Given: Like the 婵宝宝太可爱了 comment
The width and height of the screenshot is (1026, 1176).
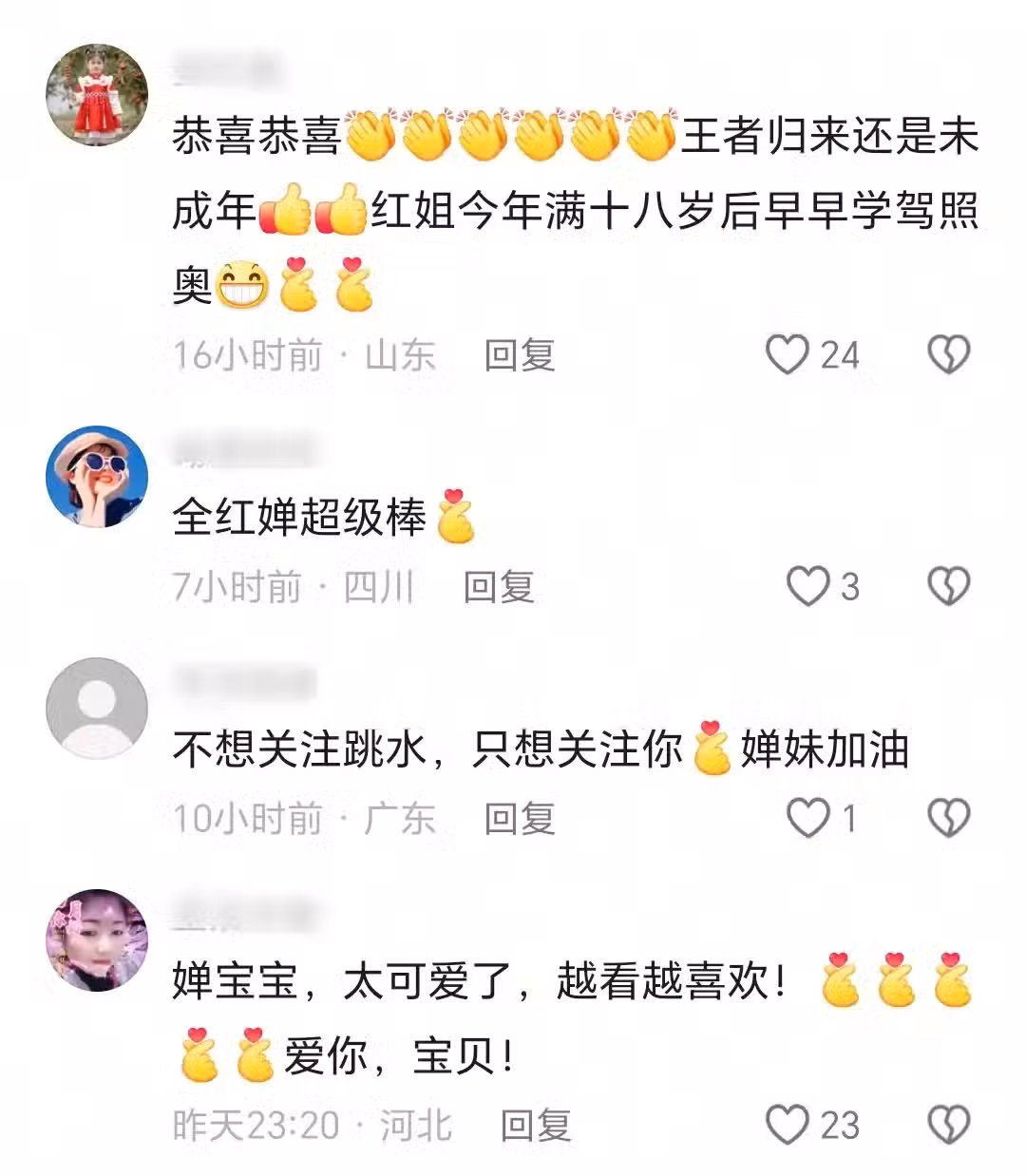Looking at the screenshot, I should 787,1126.
